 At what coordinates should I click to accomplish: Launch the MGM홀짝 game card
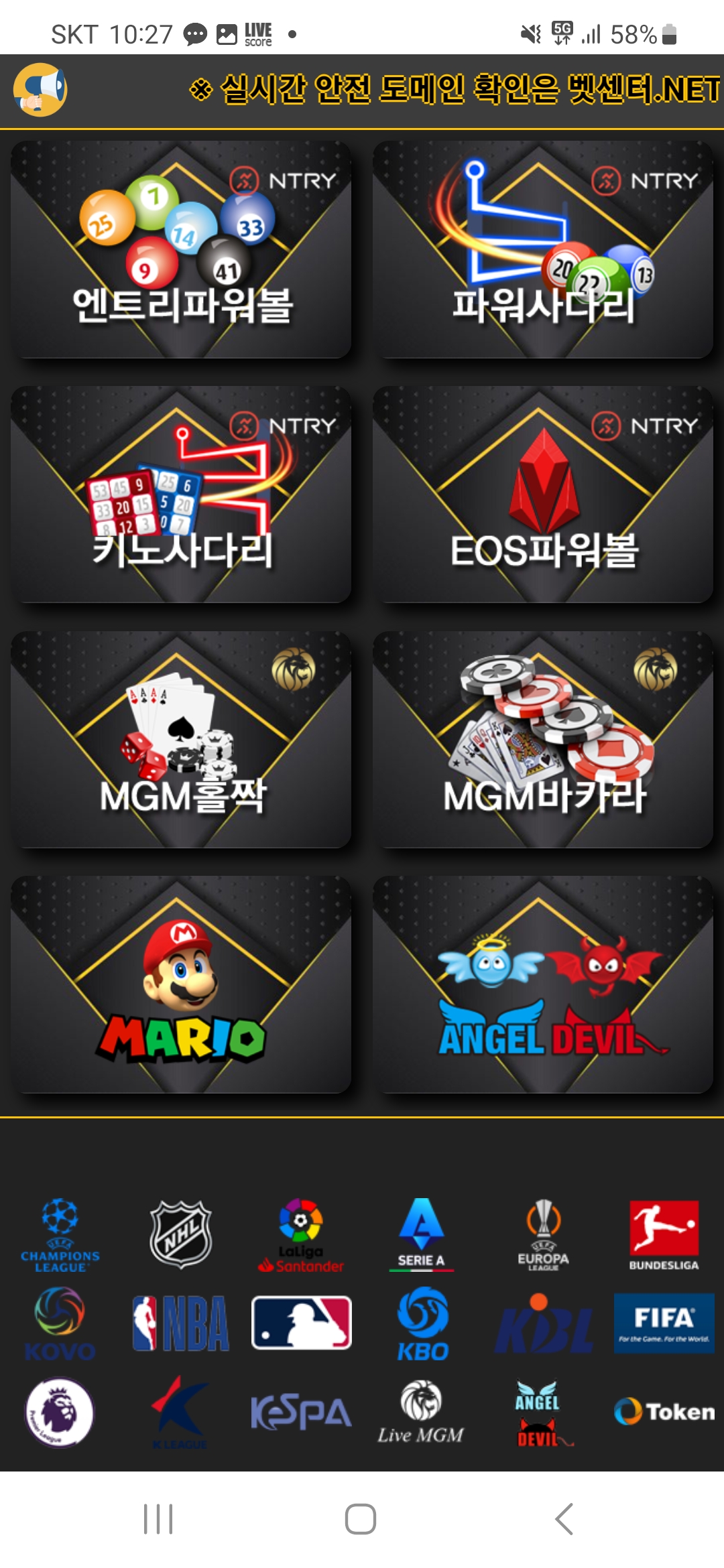181,740
